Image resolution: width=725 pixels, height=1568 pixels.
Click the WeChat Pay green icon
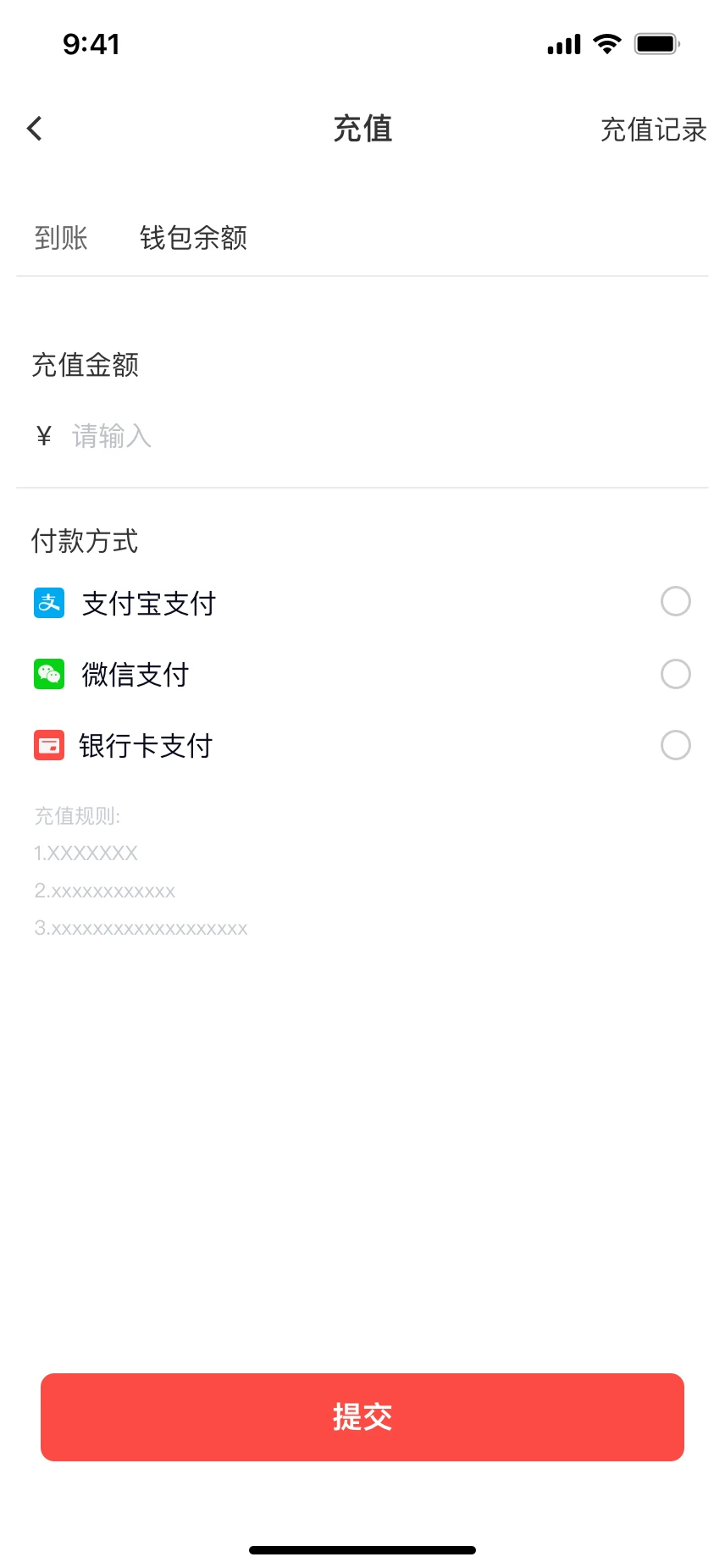pos(49,674)
